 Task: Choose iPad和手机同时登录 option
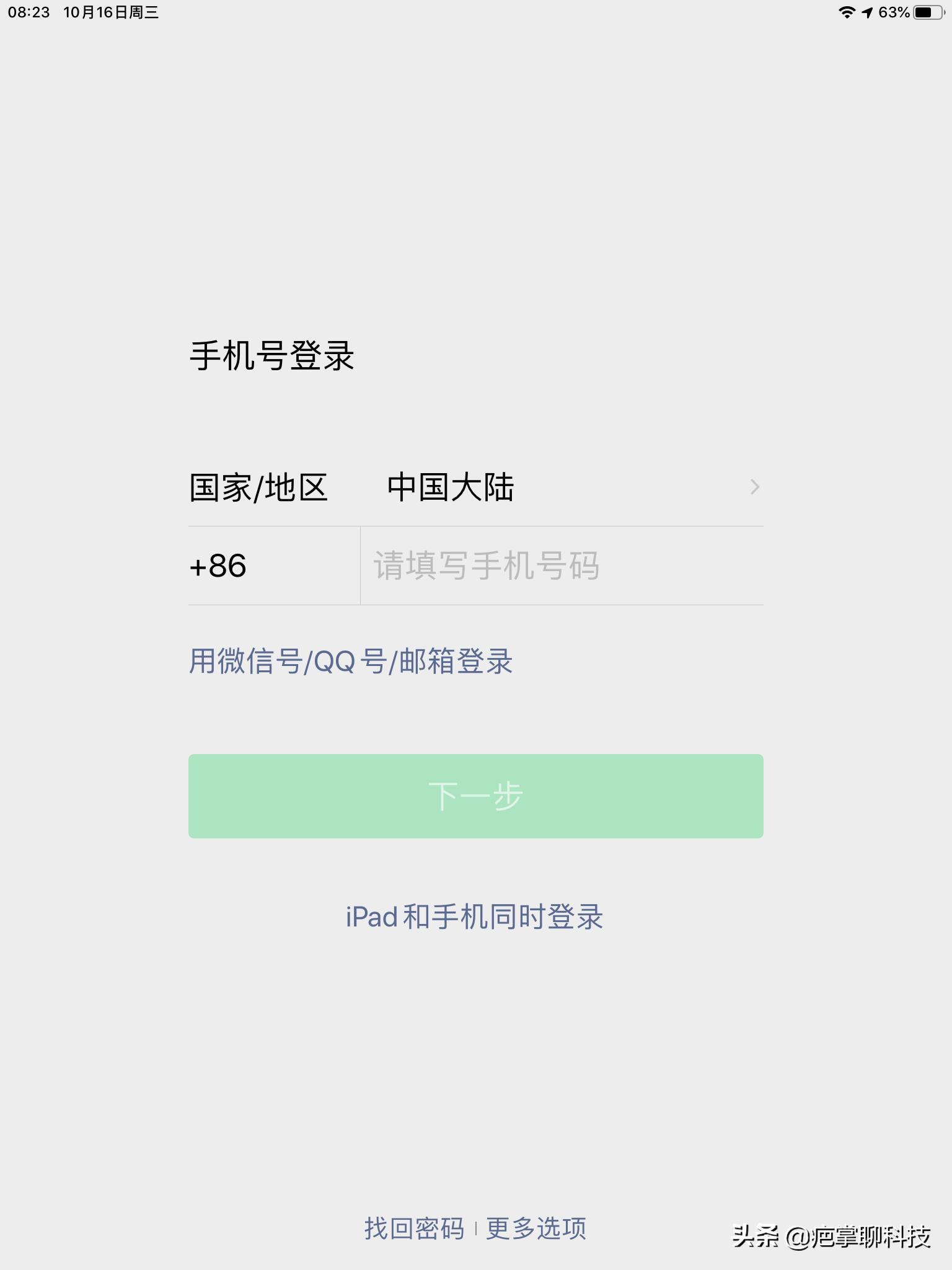click(x=475, y=917)
